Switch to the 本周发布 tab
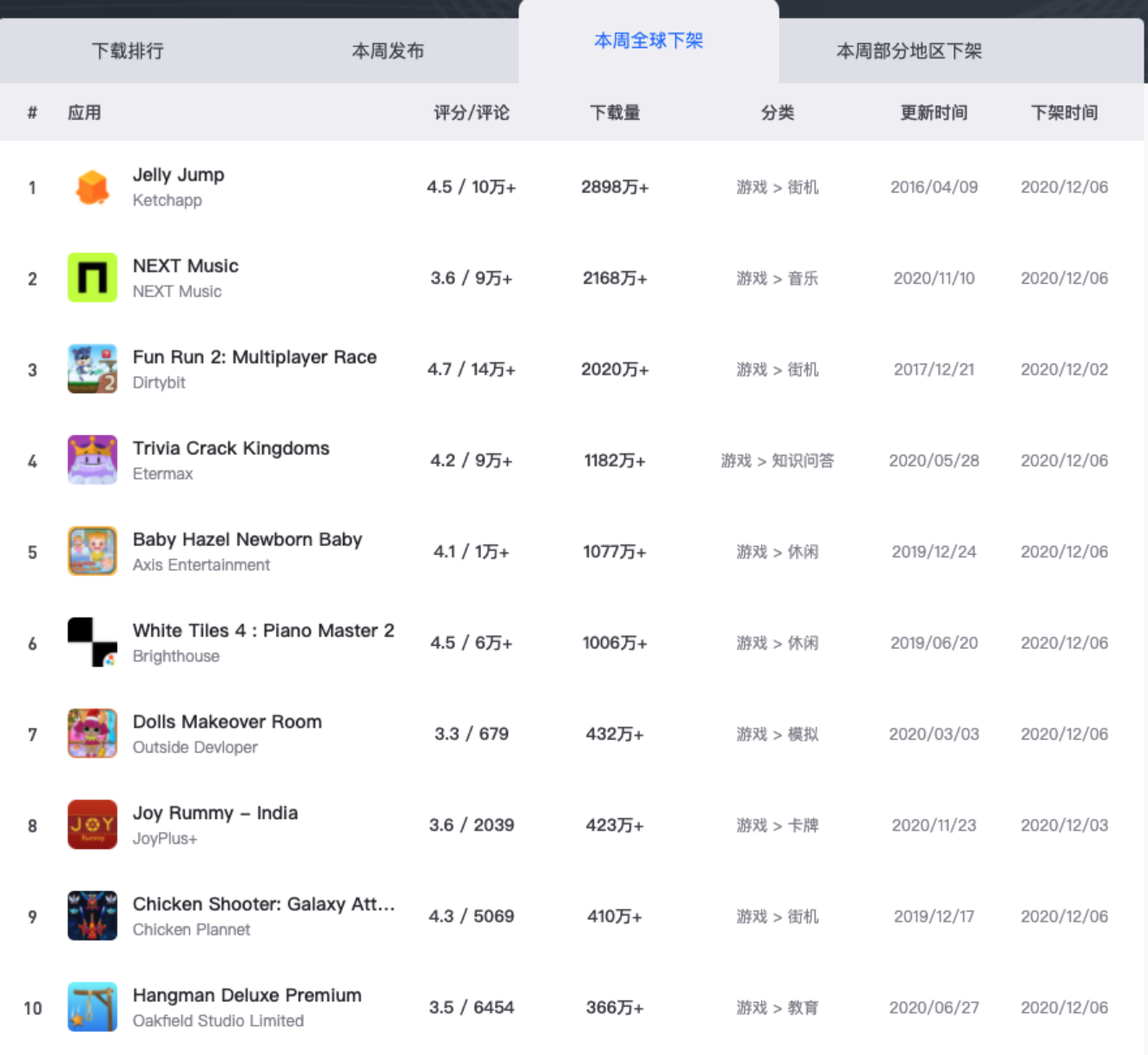 click(387, 51)
